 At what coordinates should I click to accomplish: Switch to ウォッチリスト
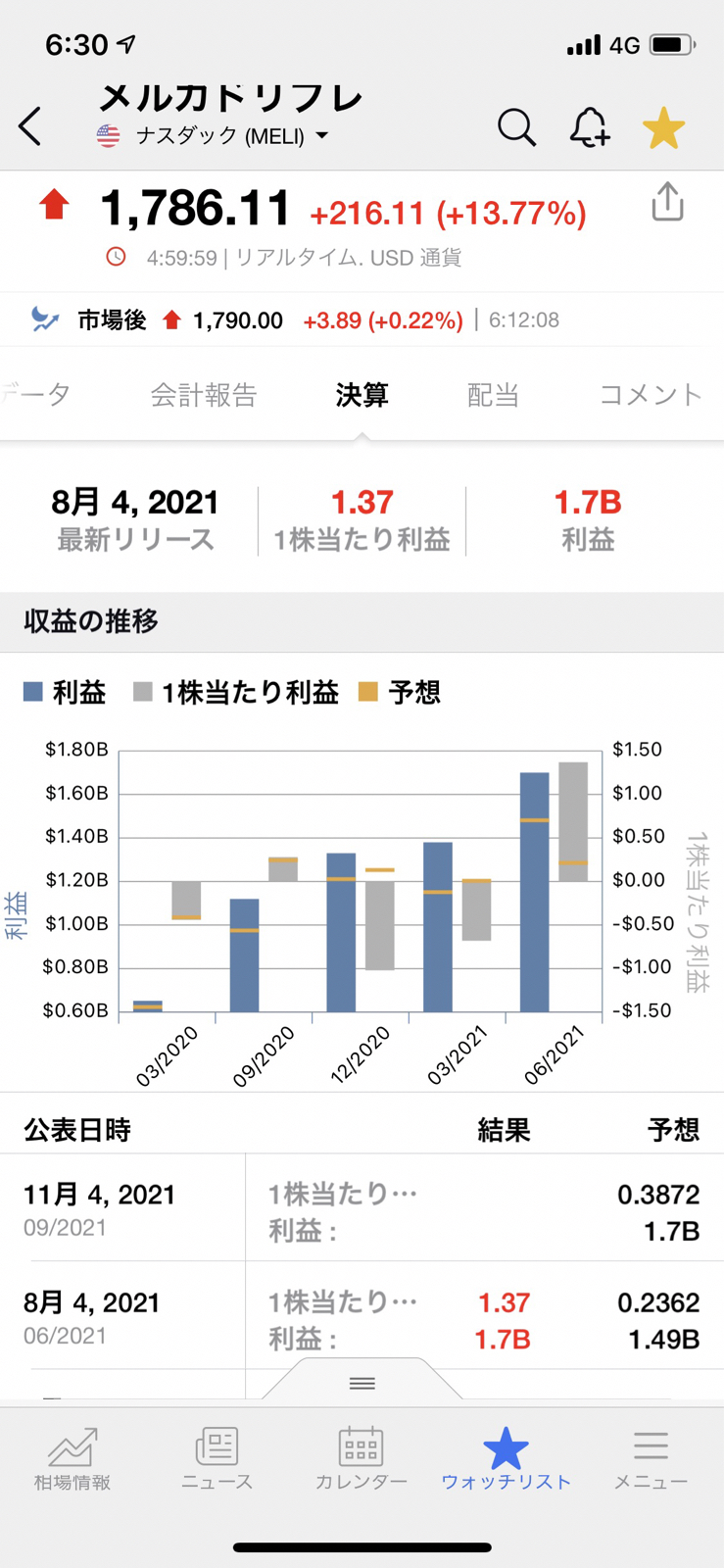pos(506,1458)
